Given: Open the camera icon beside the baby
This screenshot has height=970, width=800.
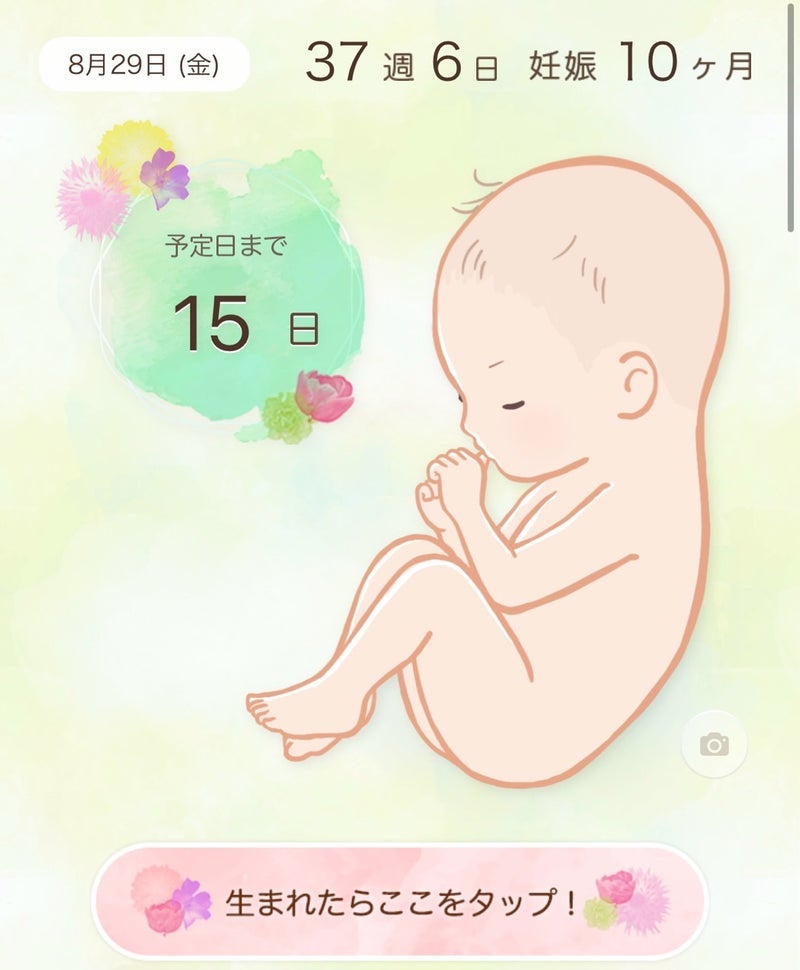Looking at the screenshot, I should click(x=714, y=744).
